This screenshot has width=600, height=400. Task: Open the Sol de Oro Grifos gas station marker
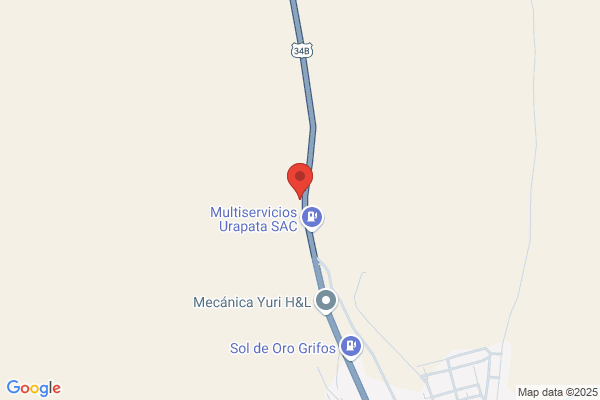tap(351, 347)
